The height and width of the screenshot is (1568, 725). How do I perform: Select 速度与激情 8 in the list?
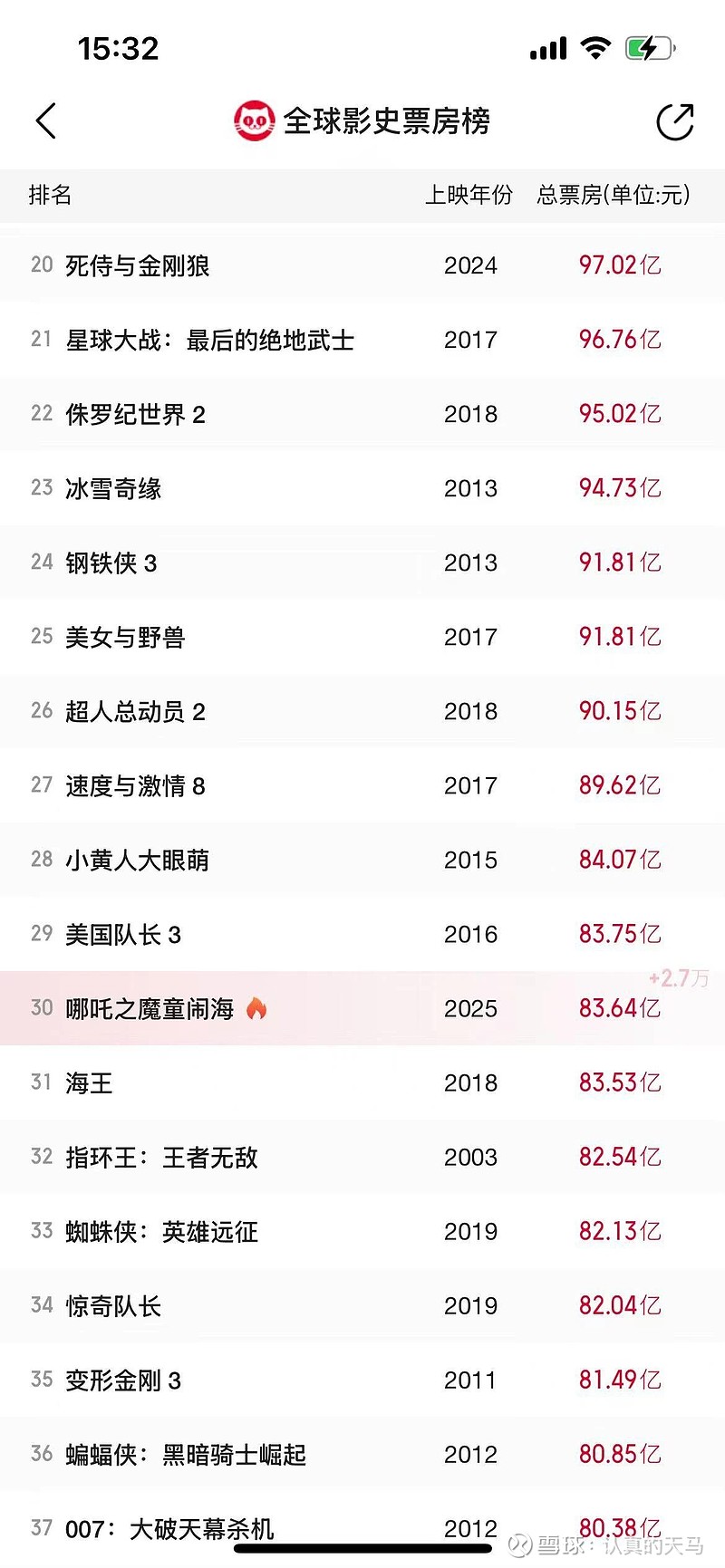[x=362, y=784]
